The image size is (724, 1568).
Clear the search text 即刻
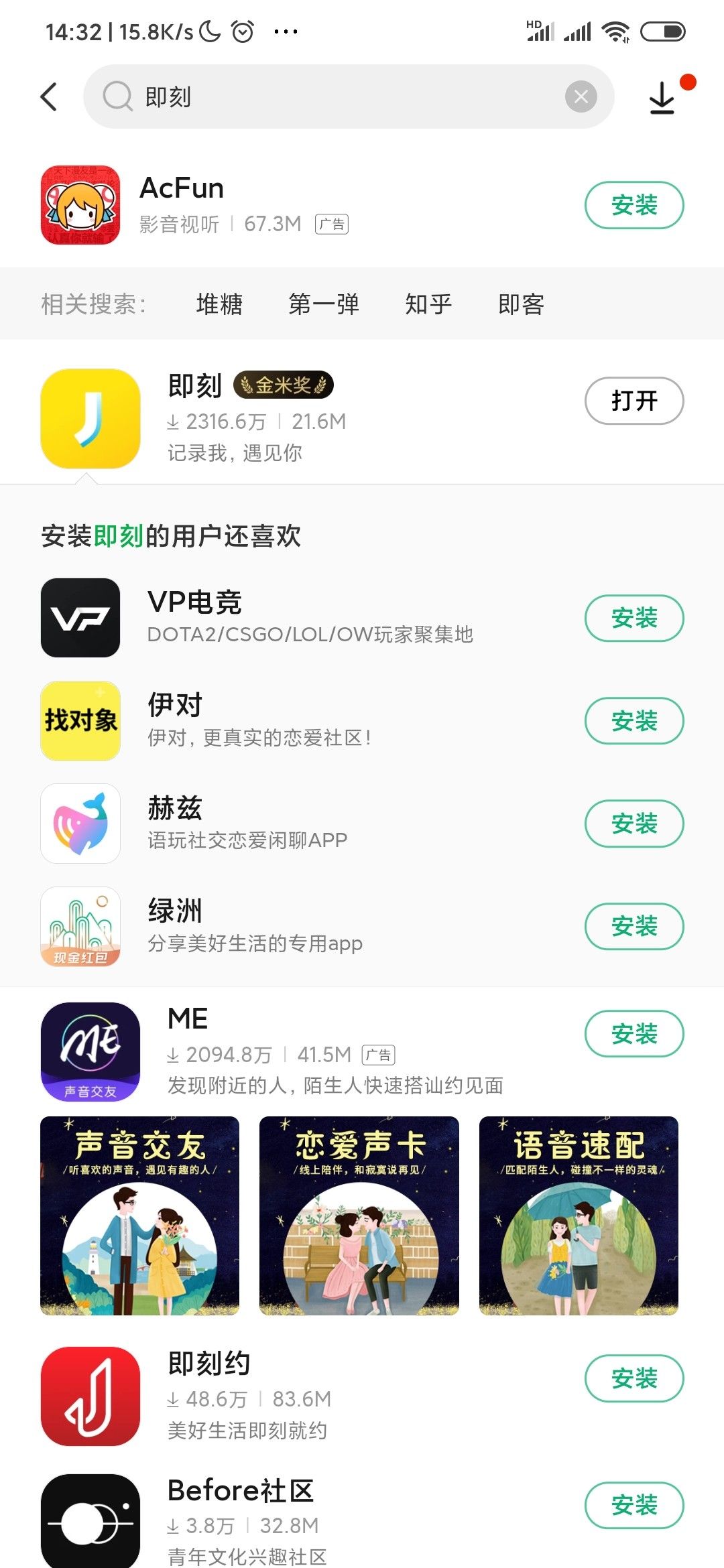[x=581, y=97]
